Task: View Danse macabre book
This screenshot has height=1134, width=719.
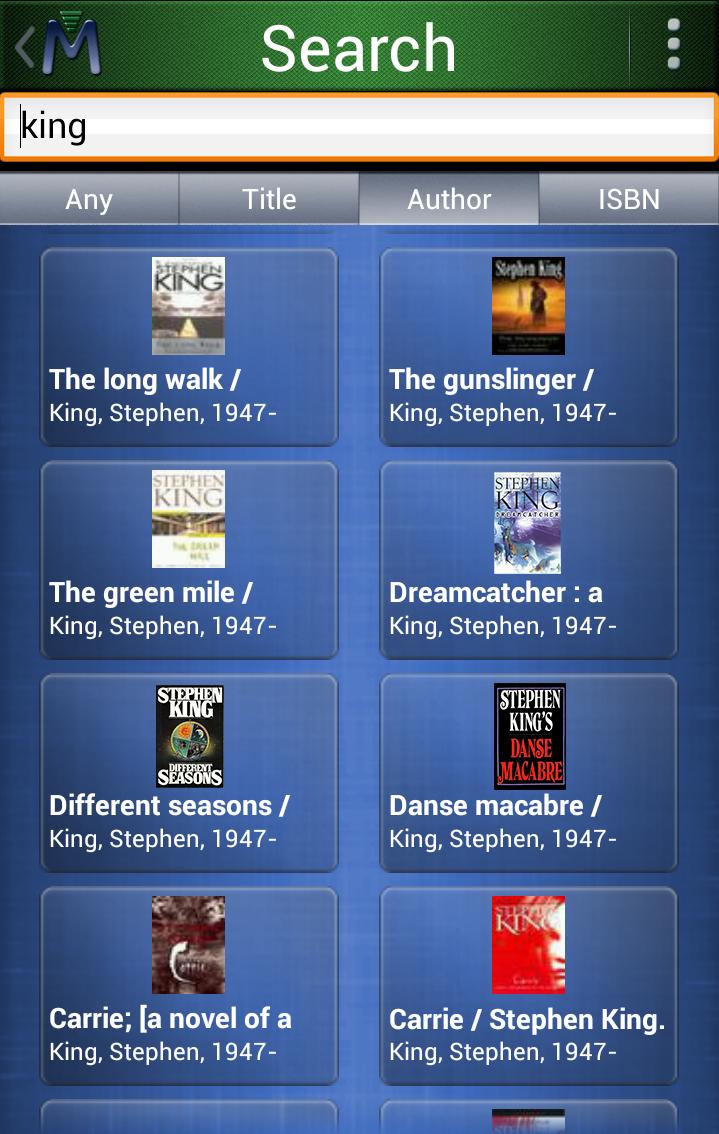Action: [528, 772]
